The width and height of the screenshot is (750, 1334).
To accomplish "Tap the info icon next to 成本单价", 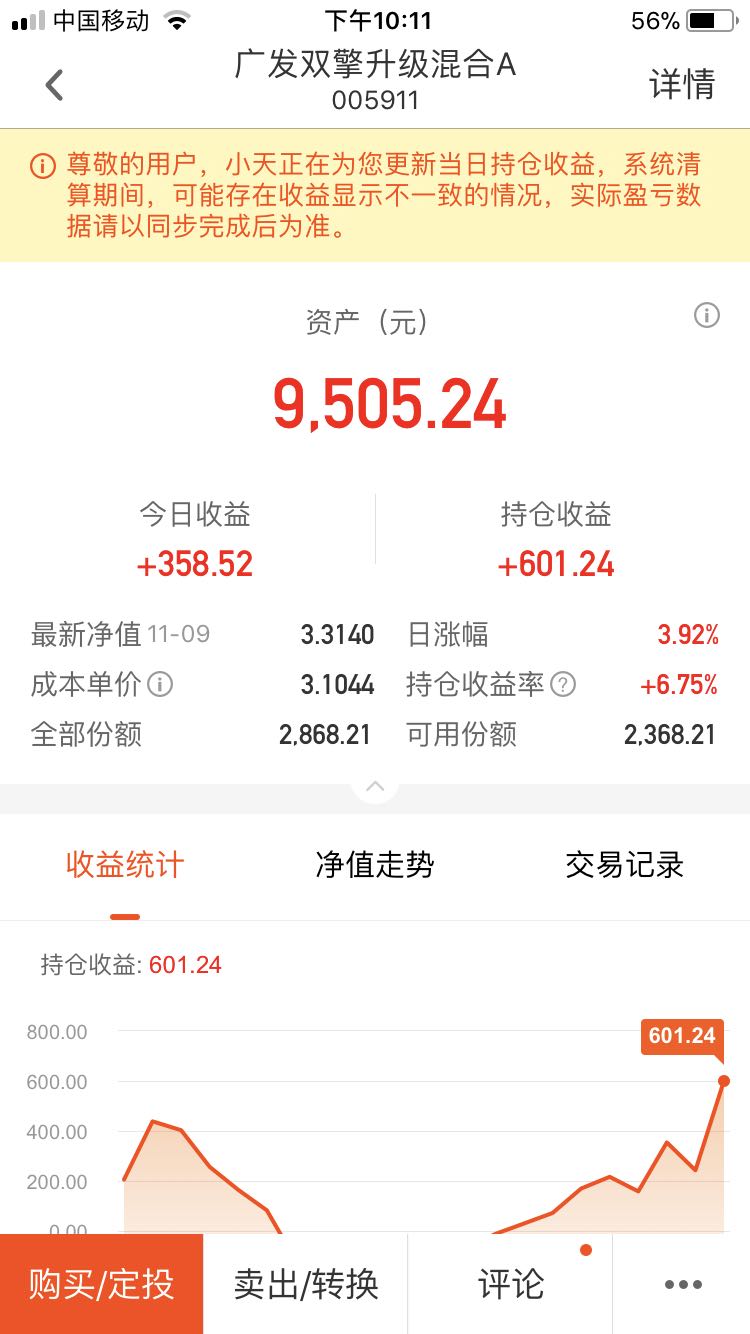I will click(x=160, y=684).
